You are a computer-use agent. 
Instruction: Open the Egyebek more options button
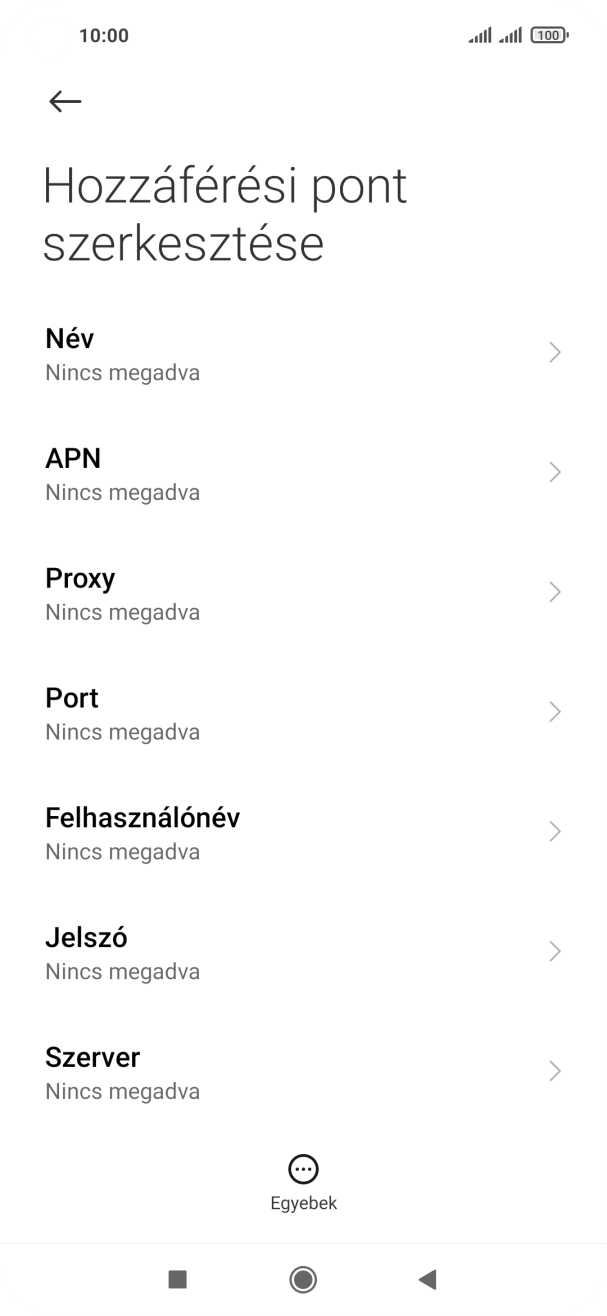coord(303,1182)
